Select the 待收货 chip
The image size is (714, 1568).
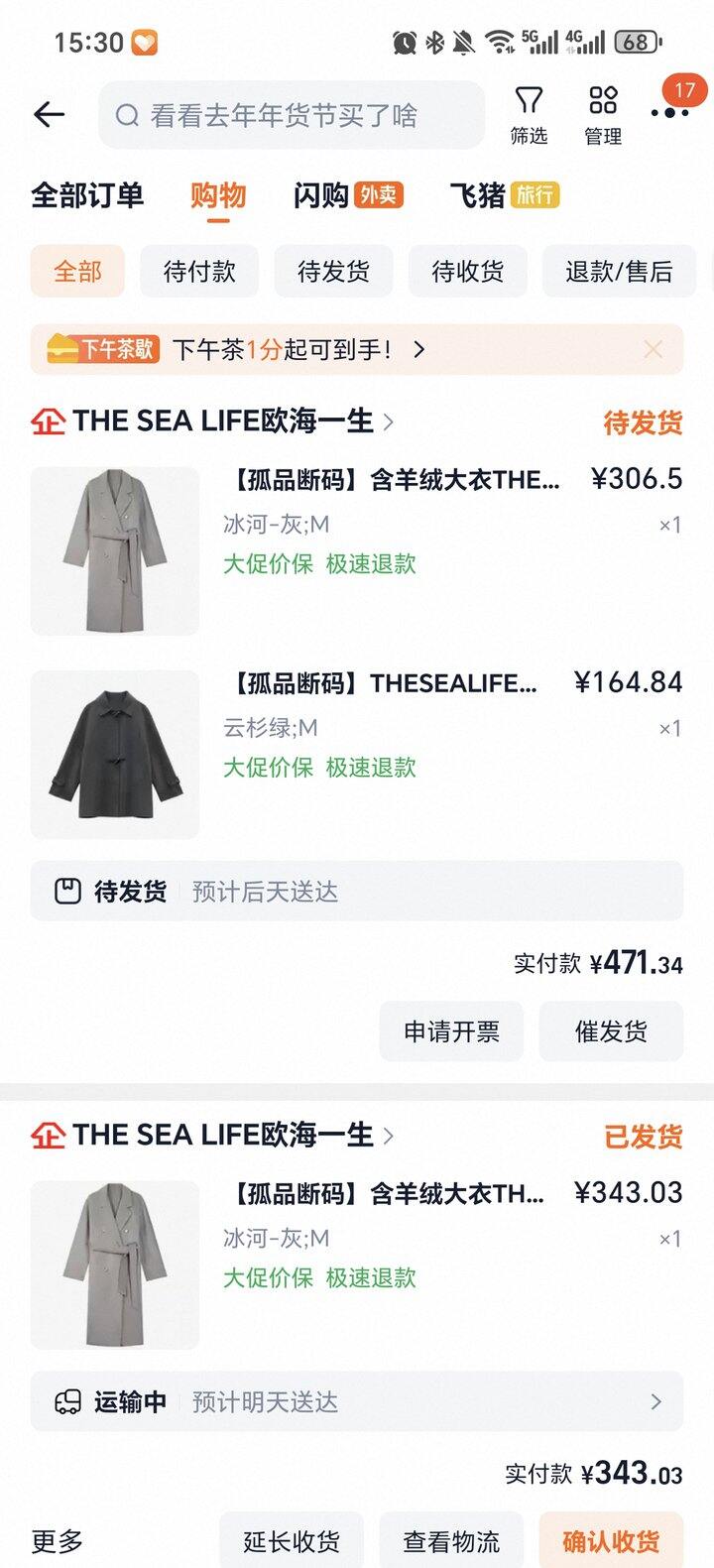[467, 271]
